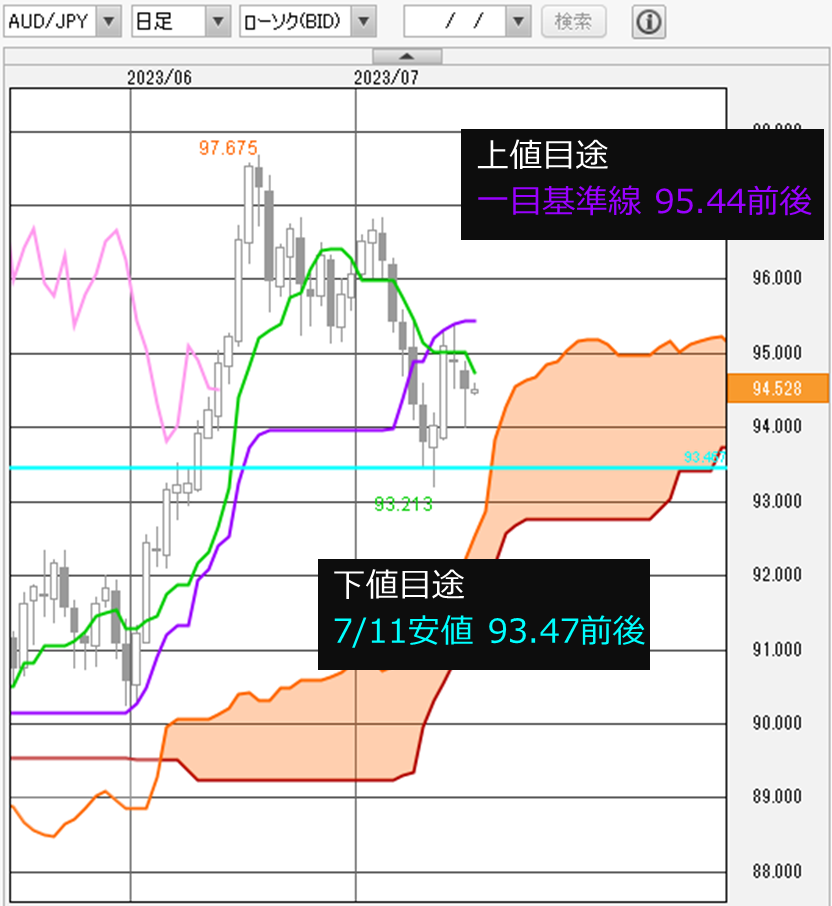
Task: Change the 日足 timeframe dropdown
Action: 218,21
